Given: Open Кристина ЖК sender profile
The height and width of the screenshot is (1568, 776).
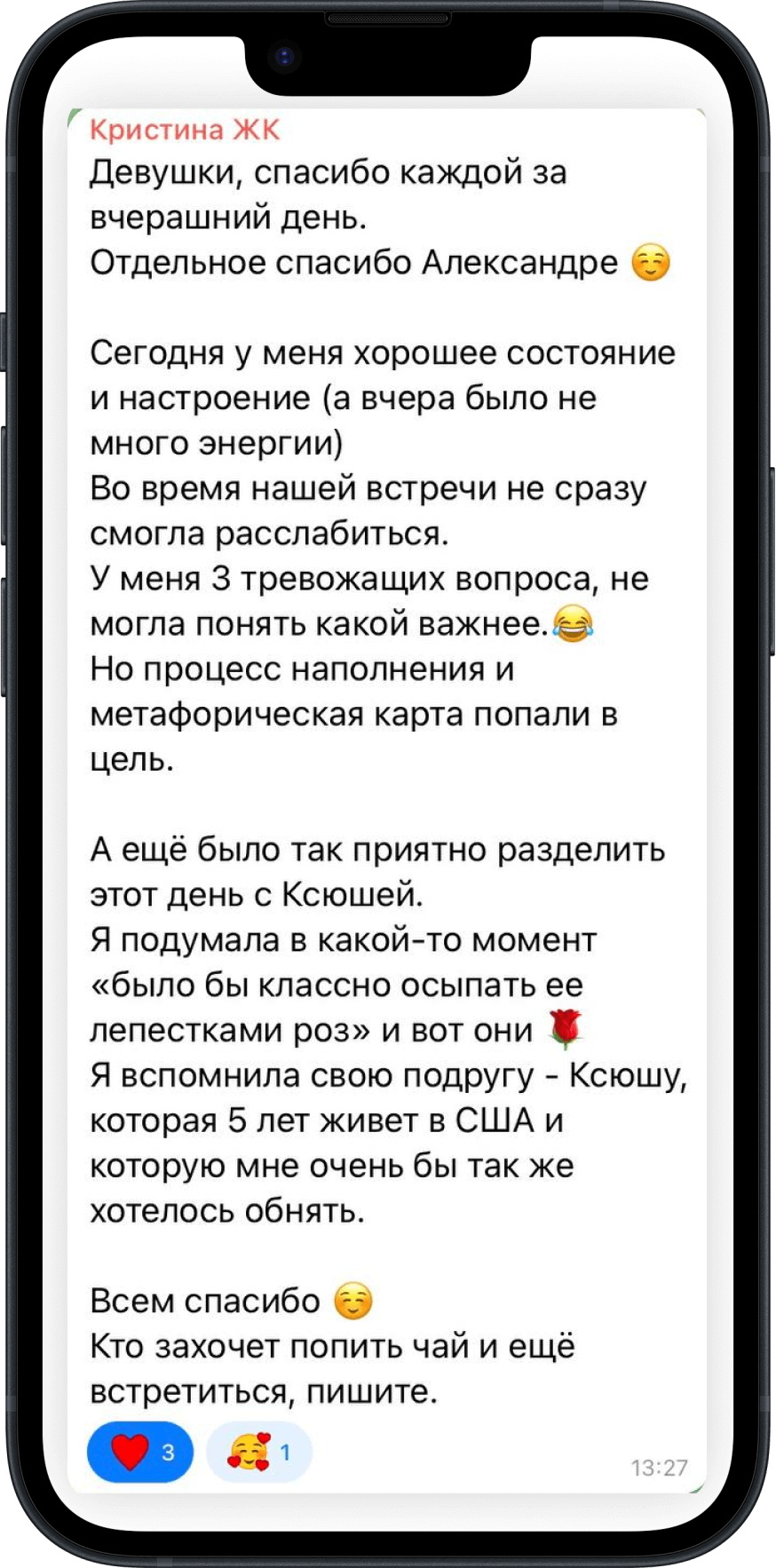Looking at the screenshot, I should pos(185,130).
